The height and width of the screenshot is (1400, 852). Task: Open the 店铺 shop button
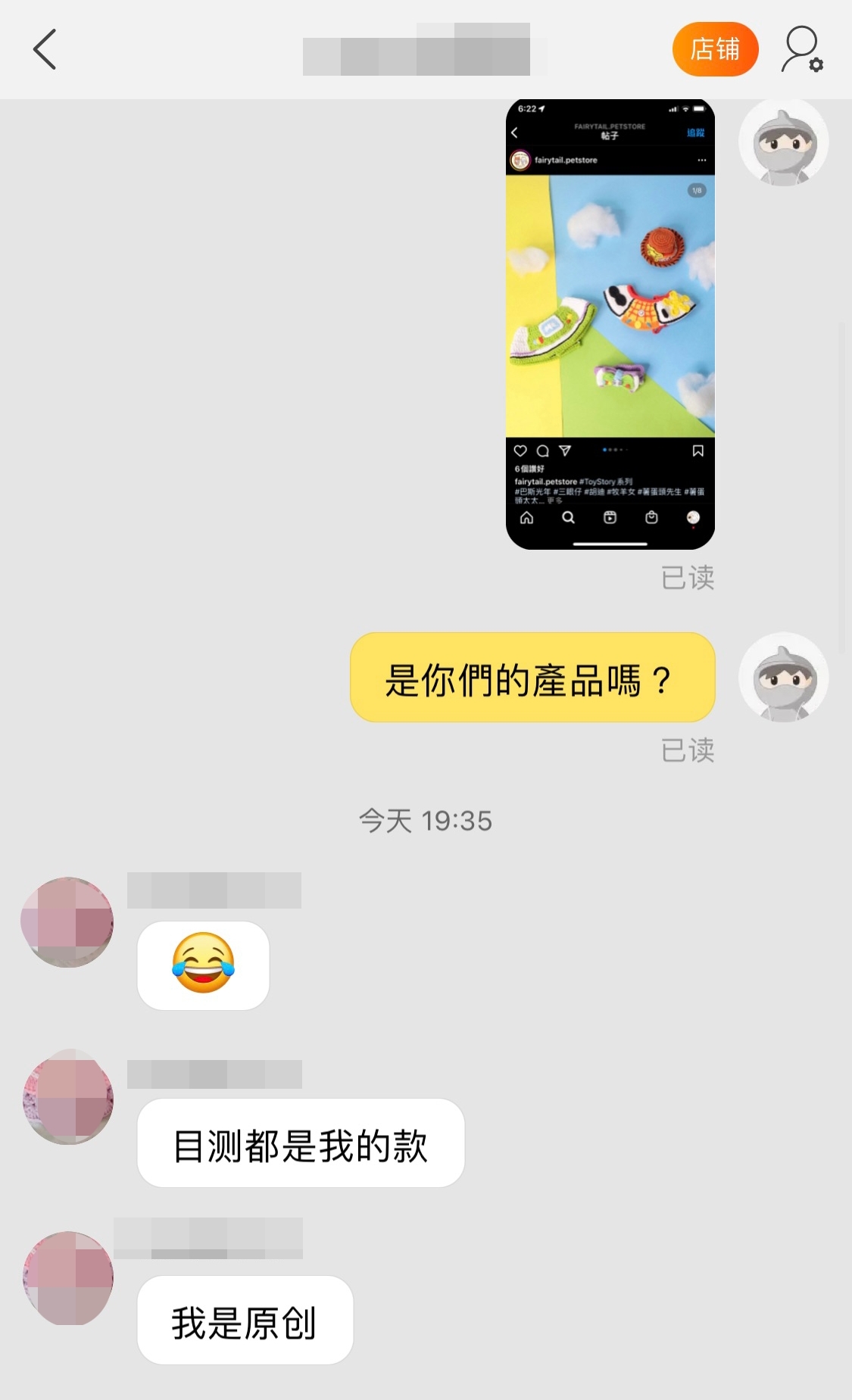coord(715,50)
